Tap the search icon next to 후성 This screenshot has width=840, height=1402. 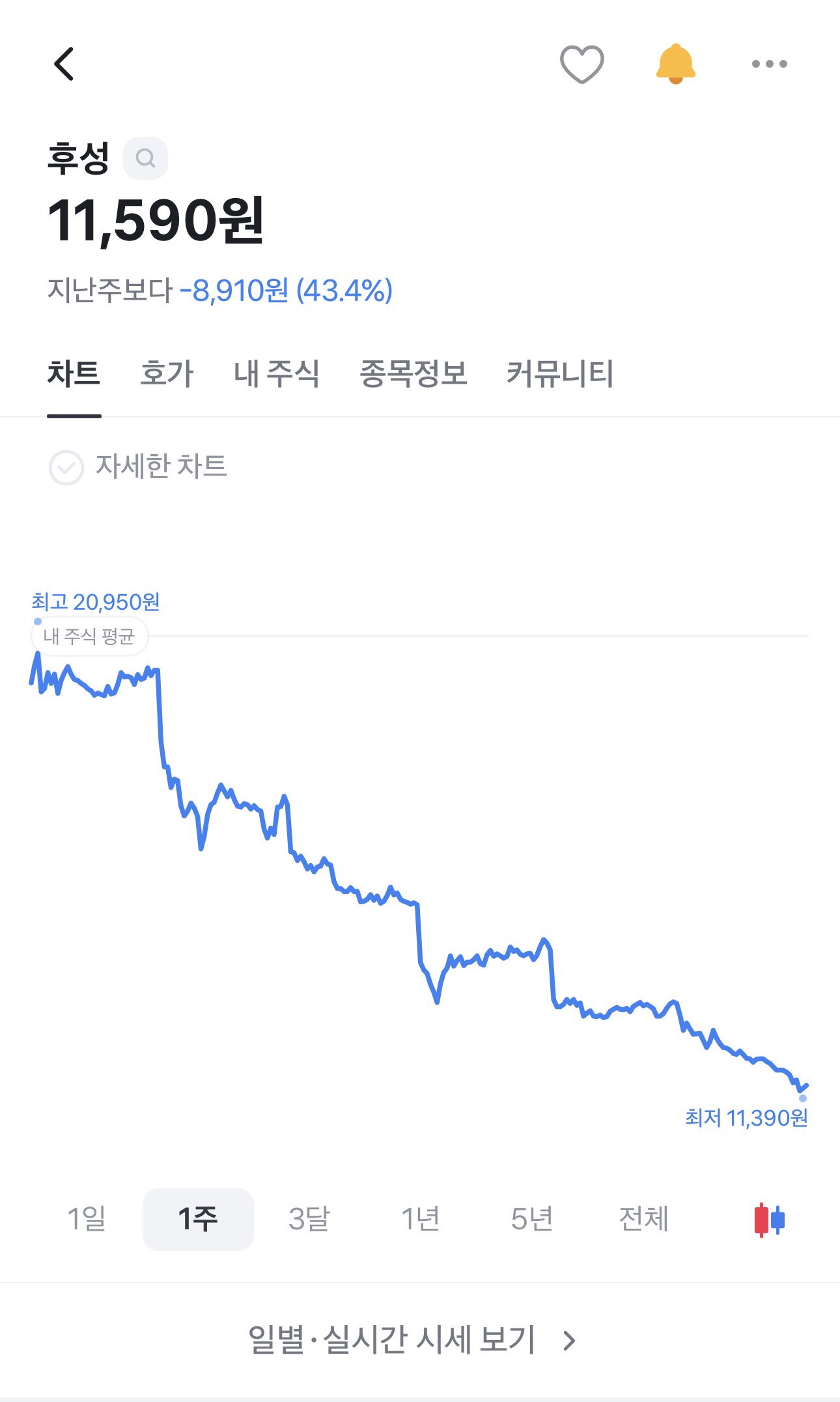[x=145, y=158]
